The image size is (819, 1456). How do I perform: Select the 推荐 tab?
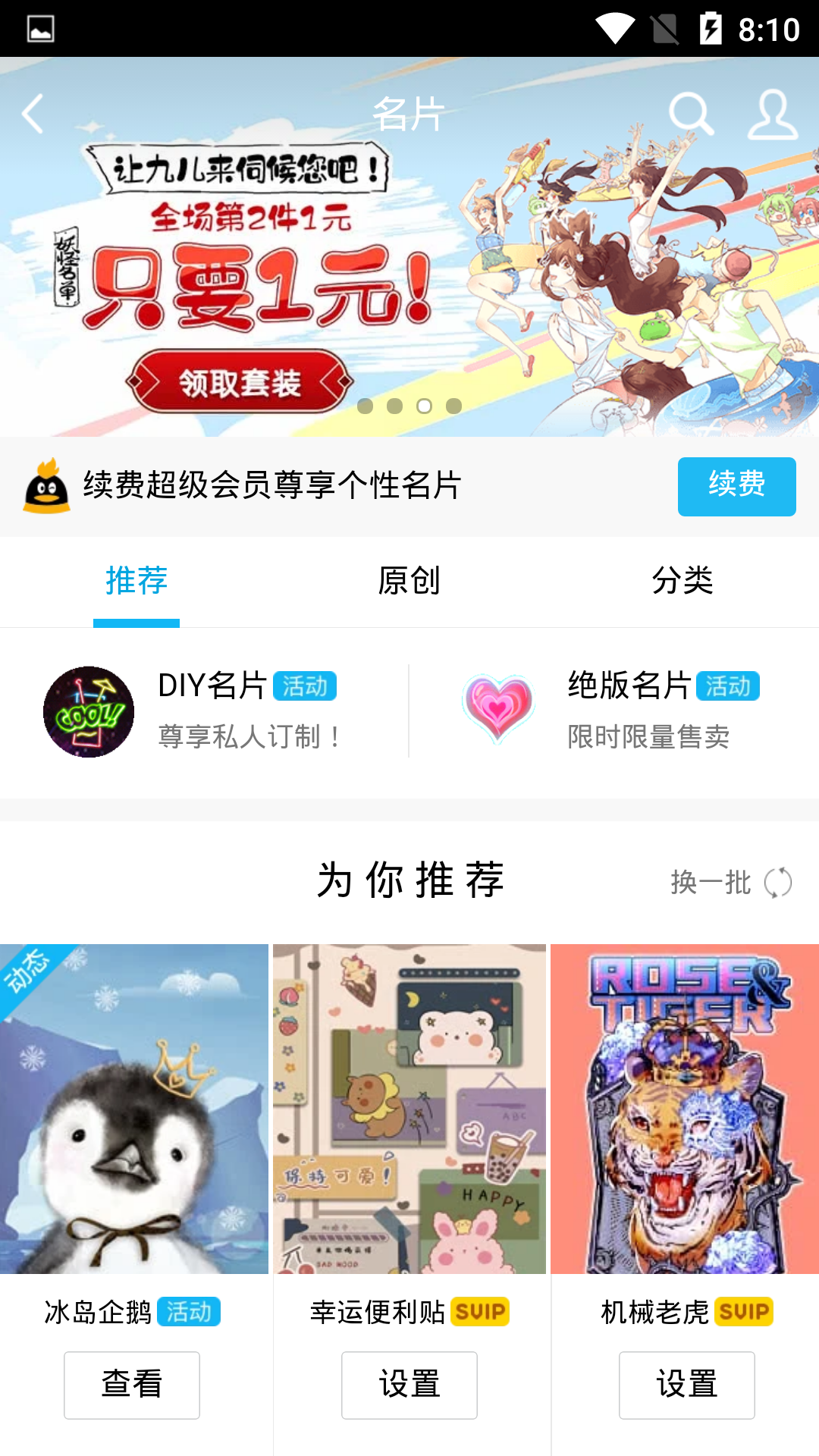pyautogui.click(x=136, y=582)
